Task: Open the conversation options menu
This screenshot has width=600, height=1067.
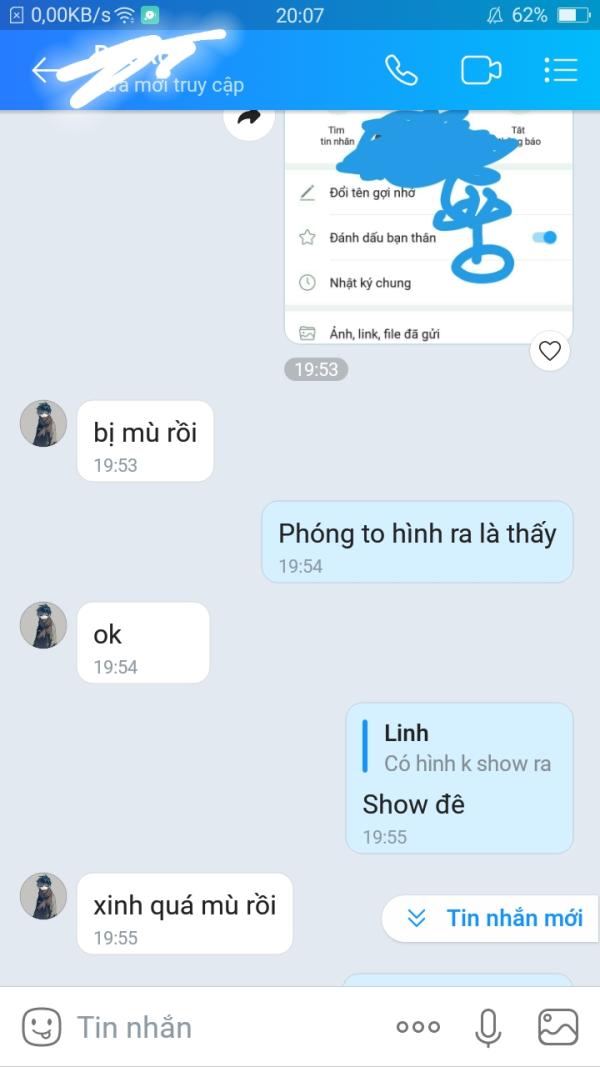Action: 561,70
